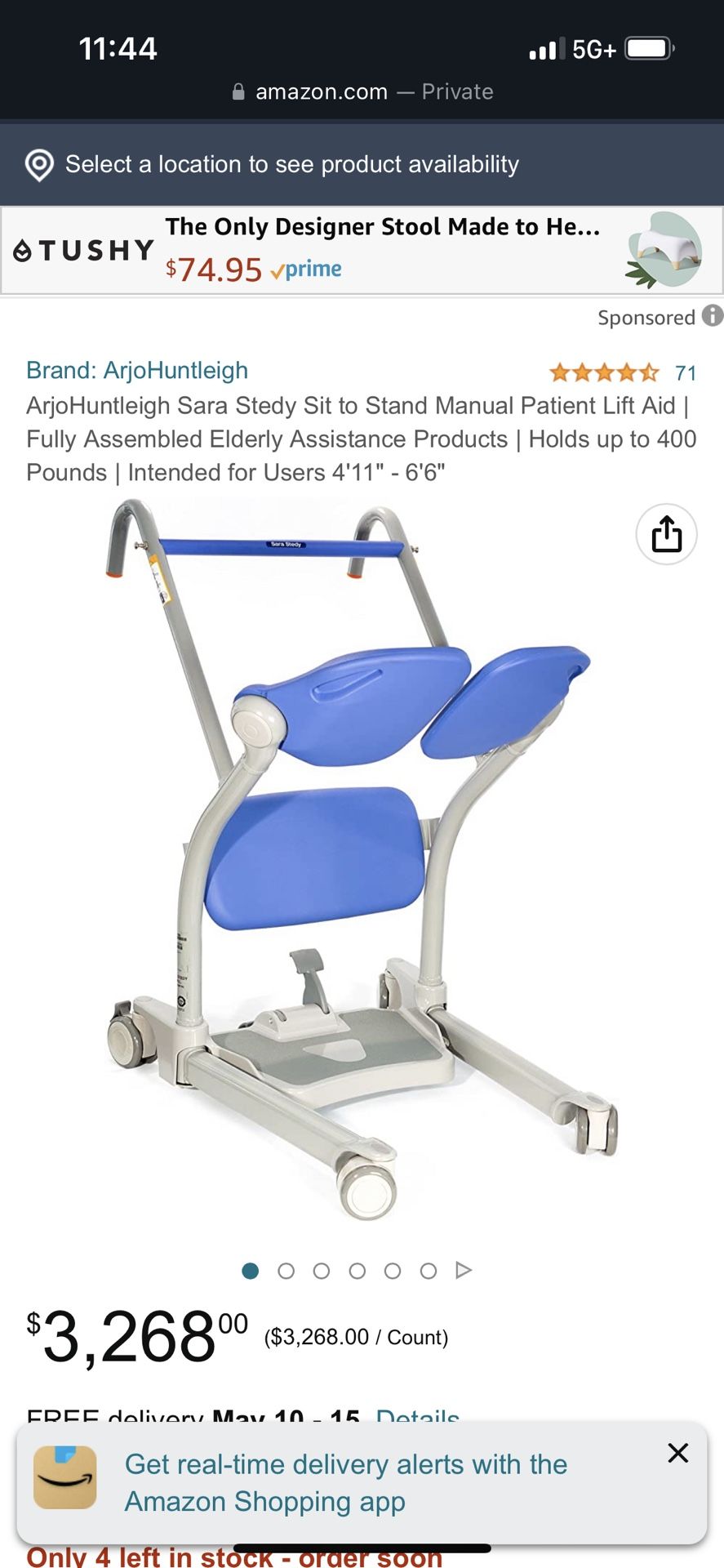Open the Sara Stedy product image
The width and height of the screenshot is (724, 1568).
coord(362,857)
